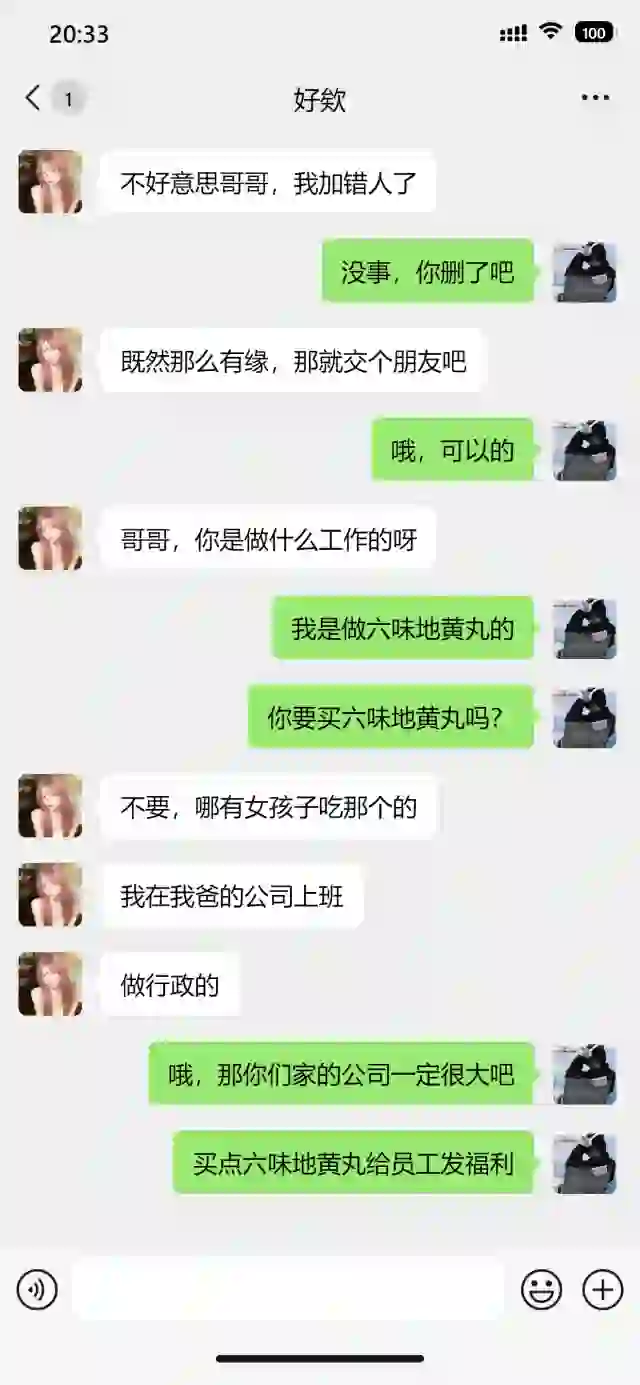Switch to voice message input
This screenshot has height=1385, width=640.
[37, 1290]
